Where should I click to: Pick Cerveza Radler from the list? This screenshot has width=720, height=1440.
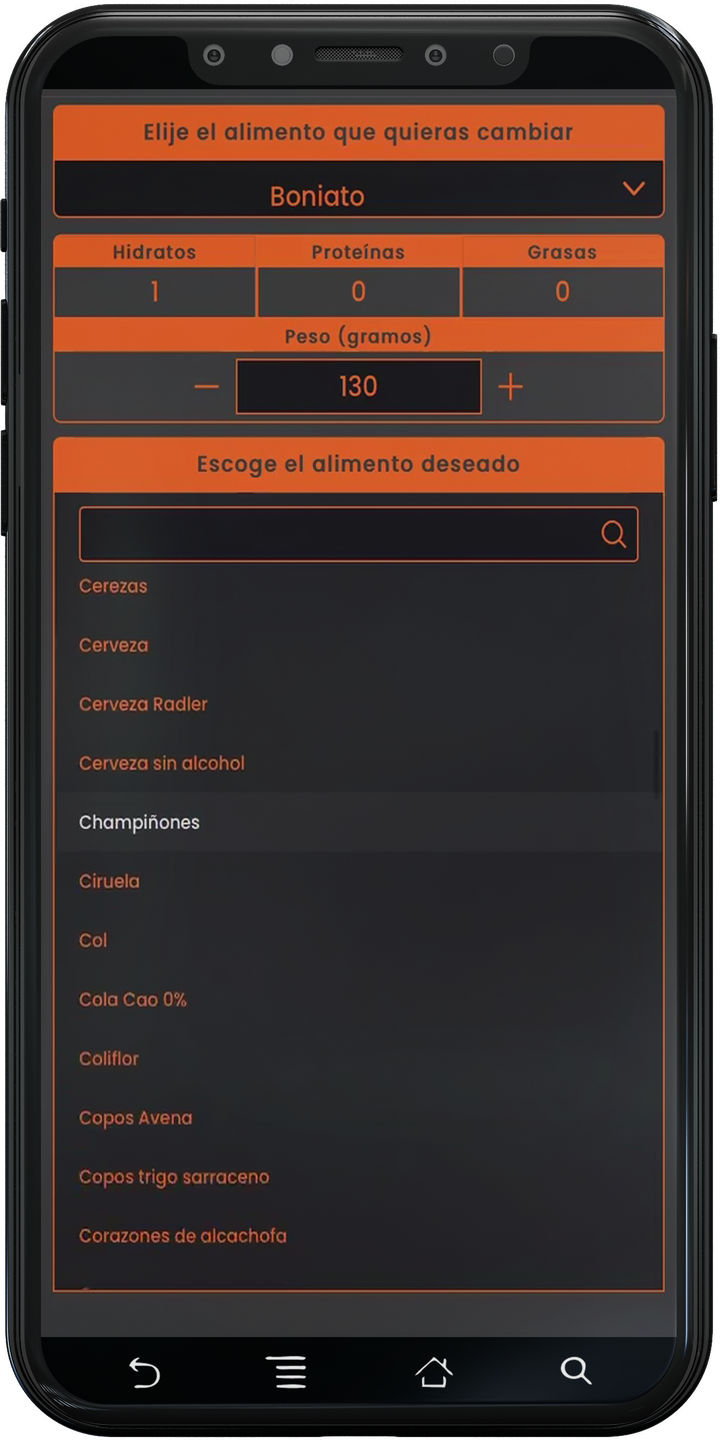point(143,704)
